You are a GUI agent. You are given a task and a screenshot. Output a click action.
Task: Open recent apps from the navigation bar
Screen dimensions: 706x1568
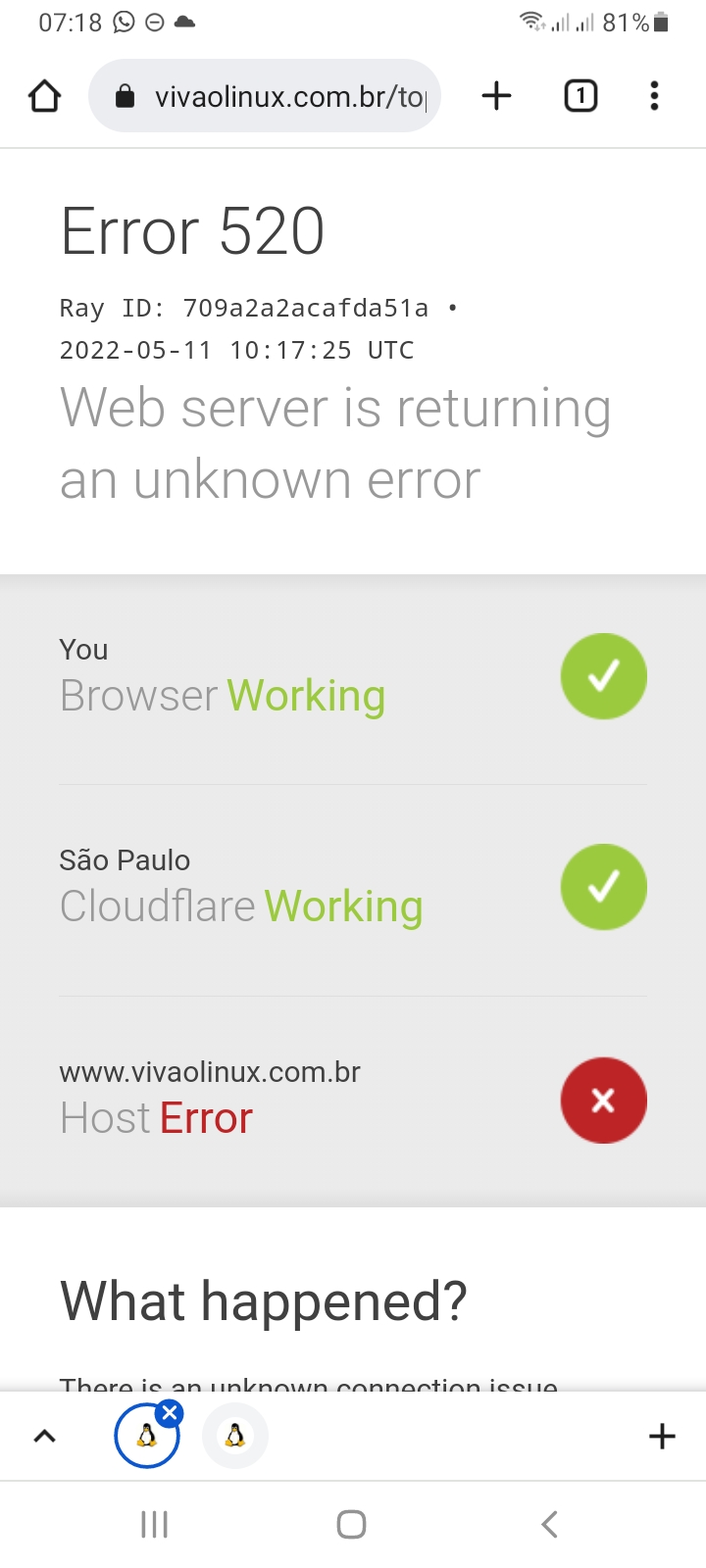(155, 1524)
